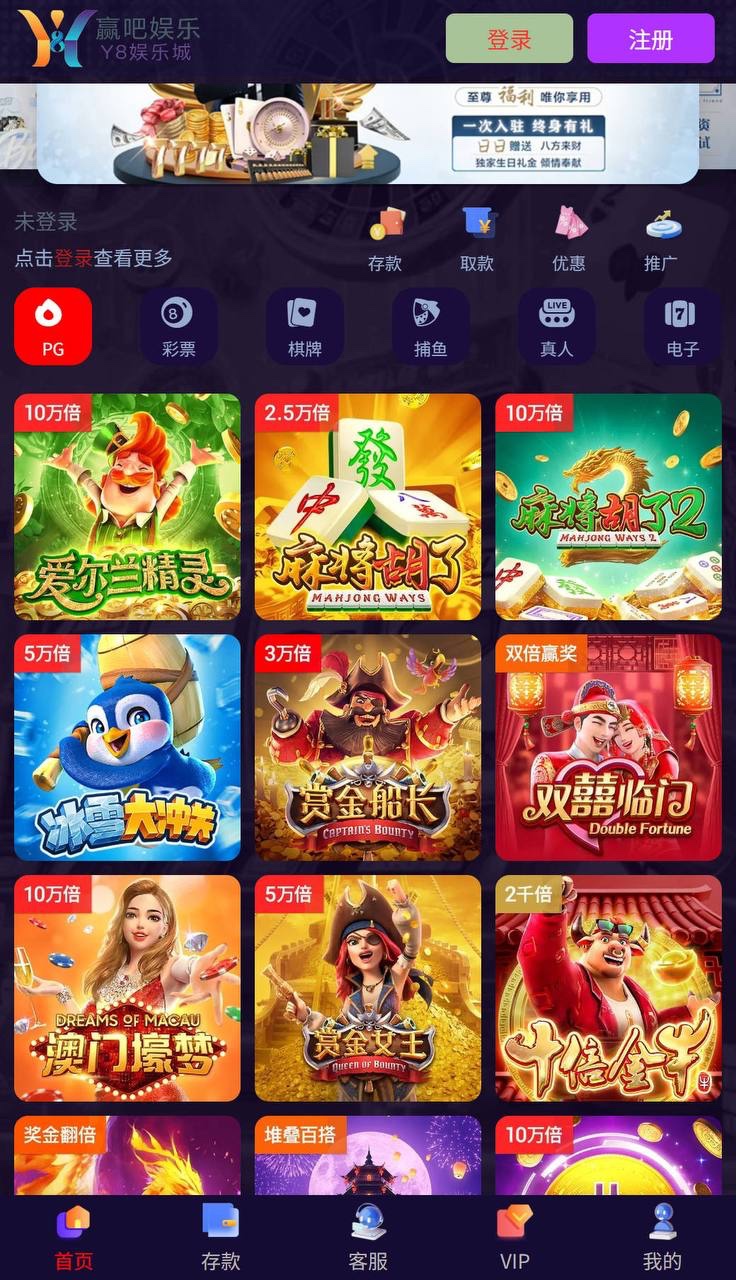This screenshot has height=1280, width=736.
Task: Select the 棋牌 card games category
Action: click(304, 327)
